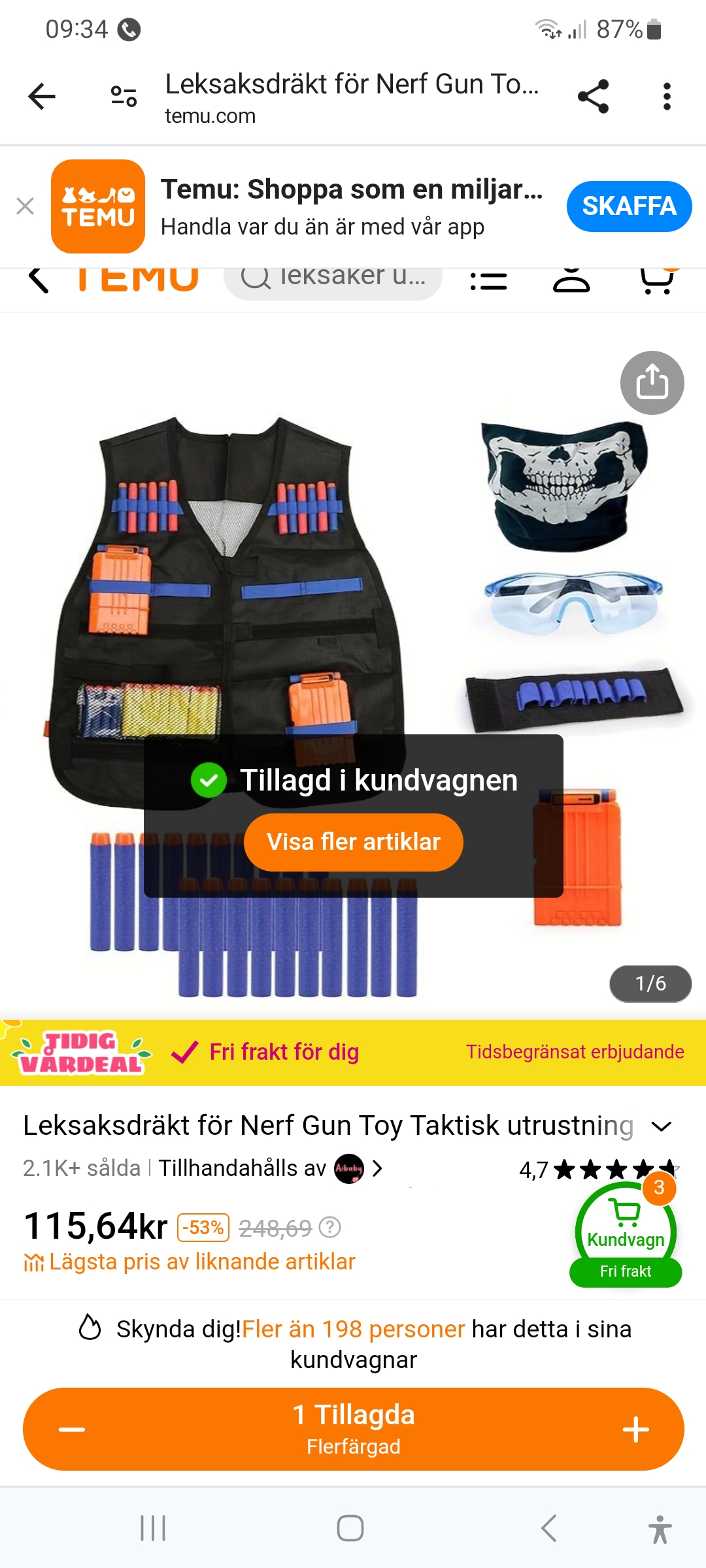Open the browser site settings icon
The image size is (706, 1568).
124,97
